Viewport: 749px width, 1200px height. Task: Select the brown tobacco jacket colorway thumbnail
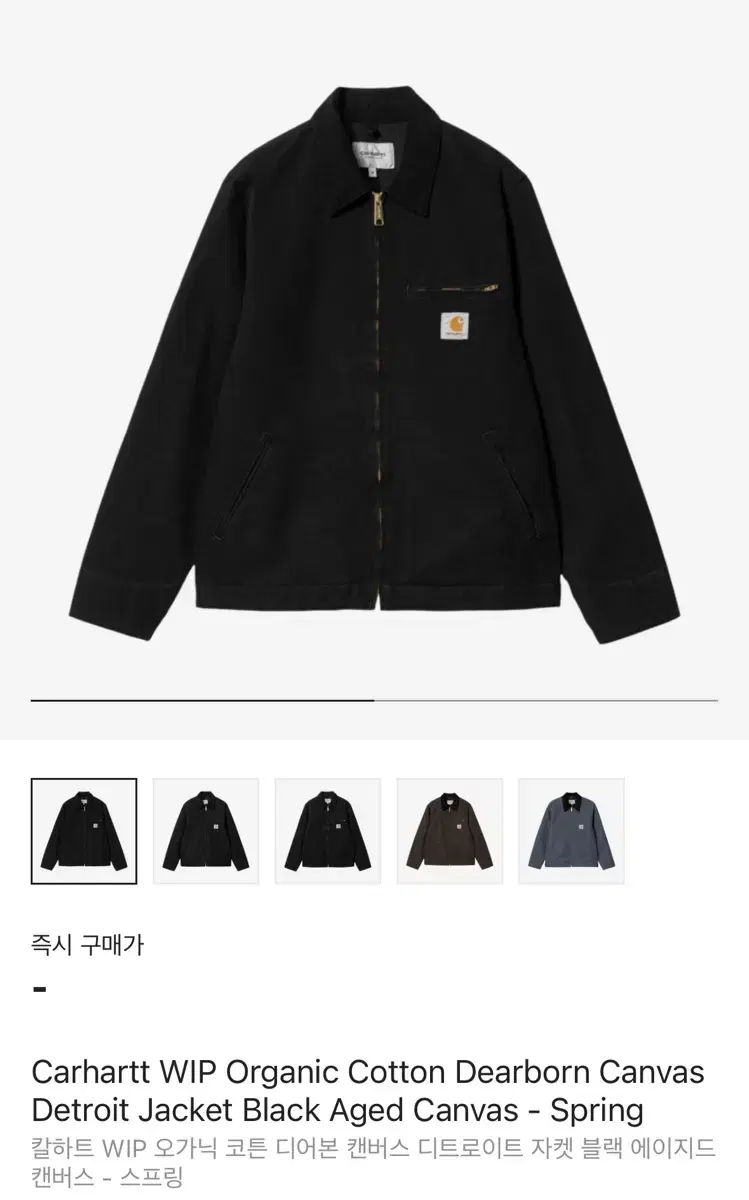coord(449,831)
